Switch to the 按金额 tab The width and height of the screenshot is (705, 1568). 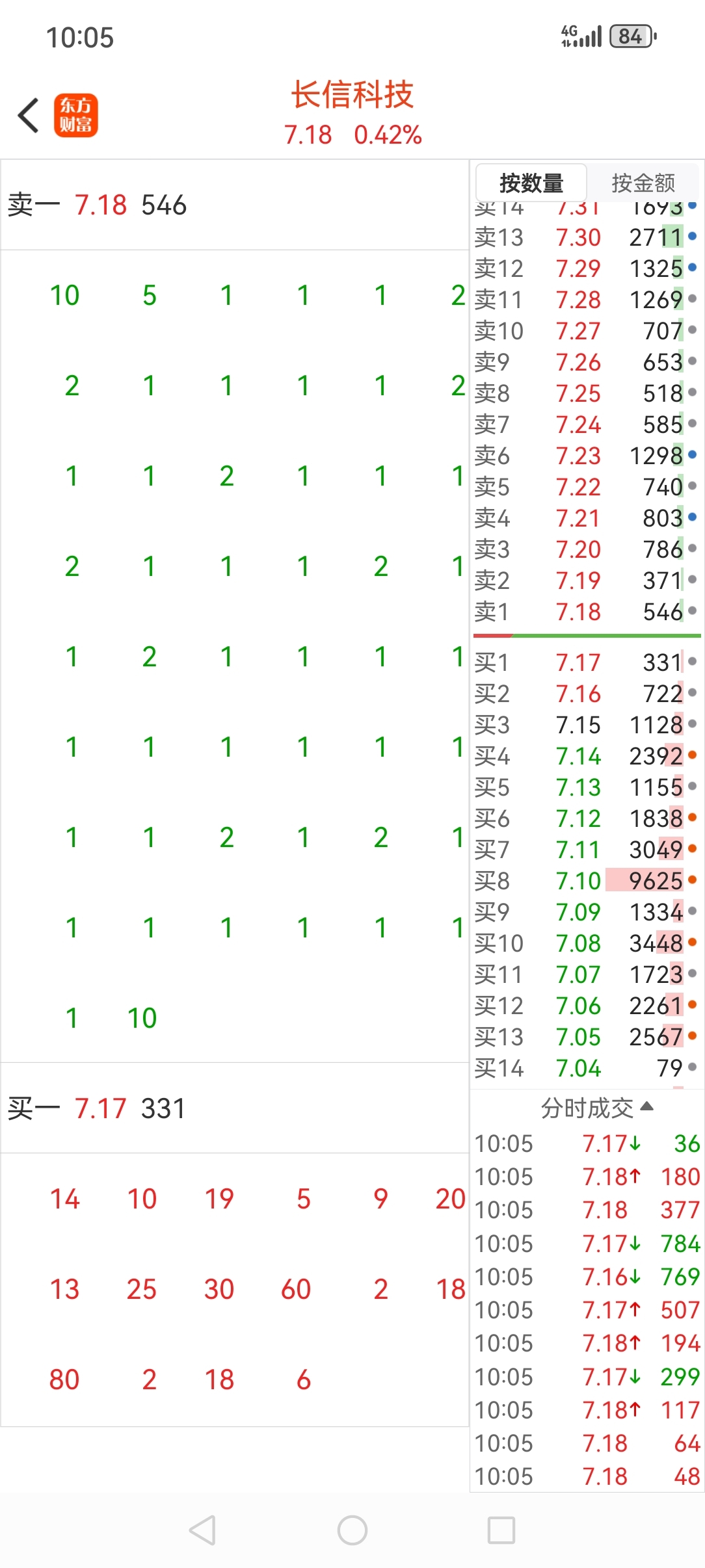point(643,183)
